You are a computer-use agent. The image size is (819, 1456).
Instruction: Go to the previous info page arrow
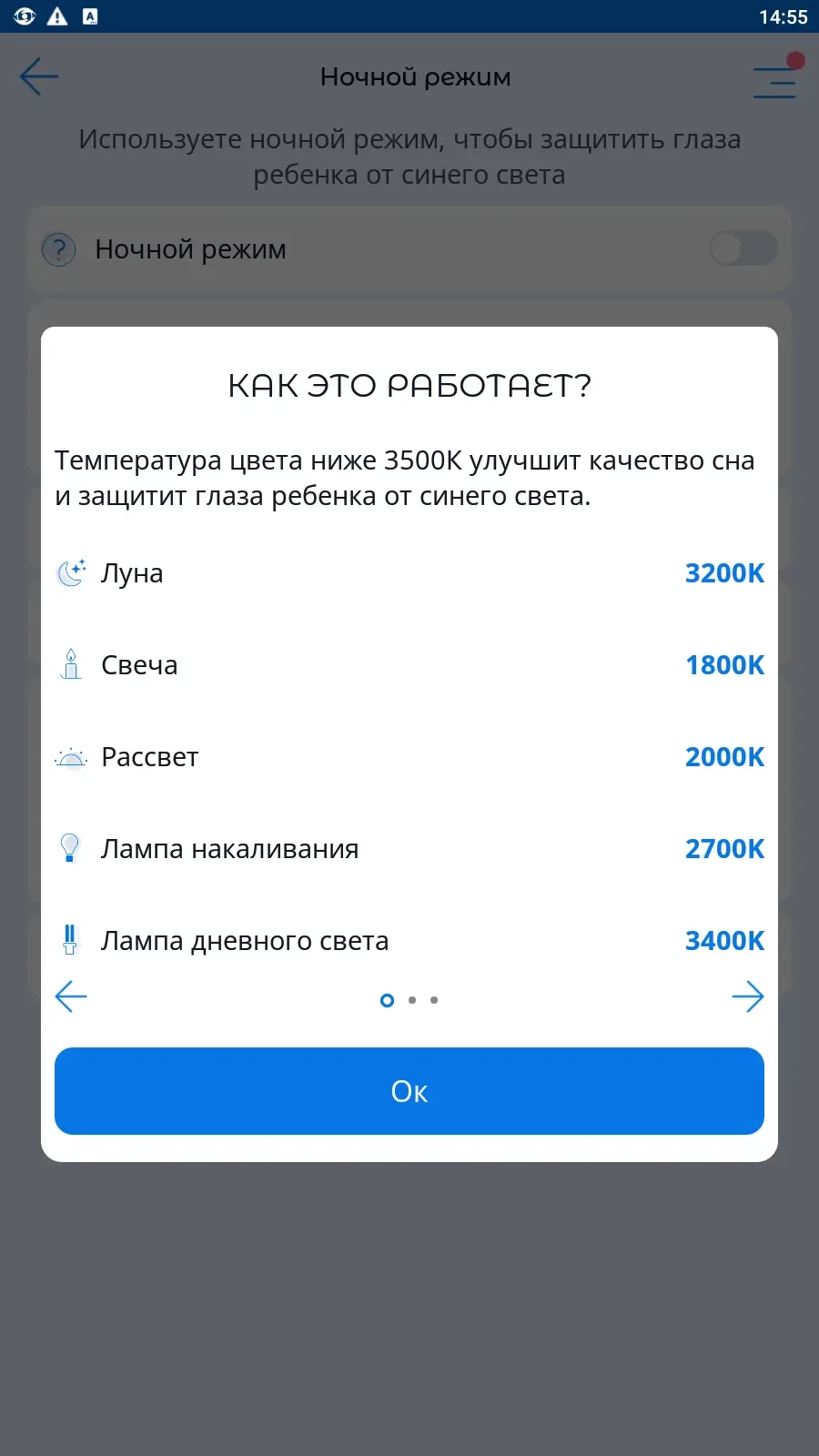[x=71, y=996]
